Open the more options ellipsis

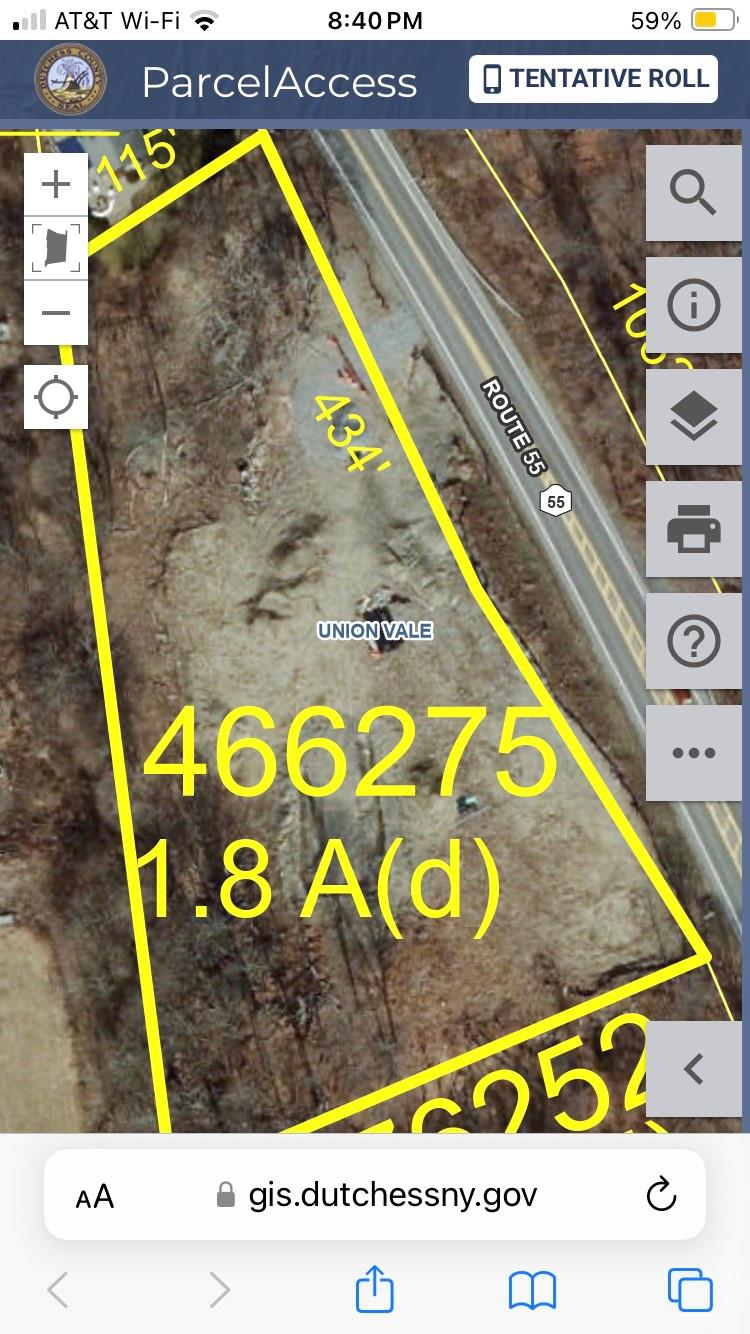[x=693, y=753]
